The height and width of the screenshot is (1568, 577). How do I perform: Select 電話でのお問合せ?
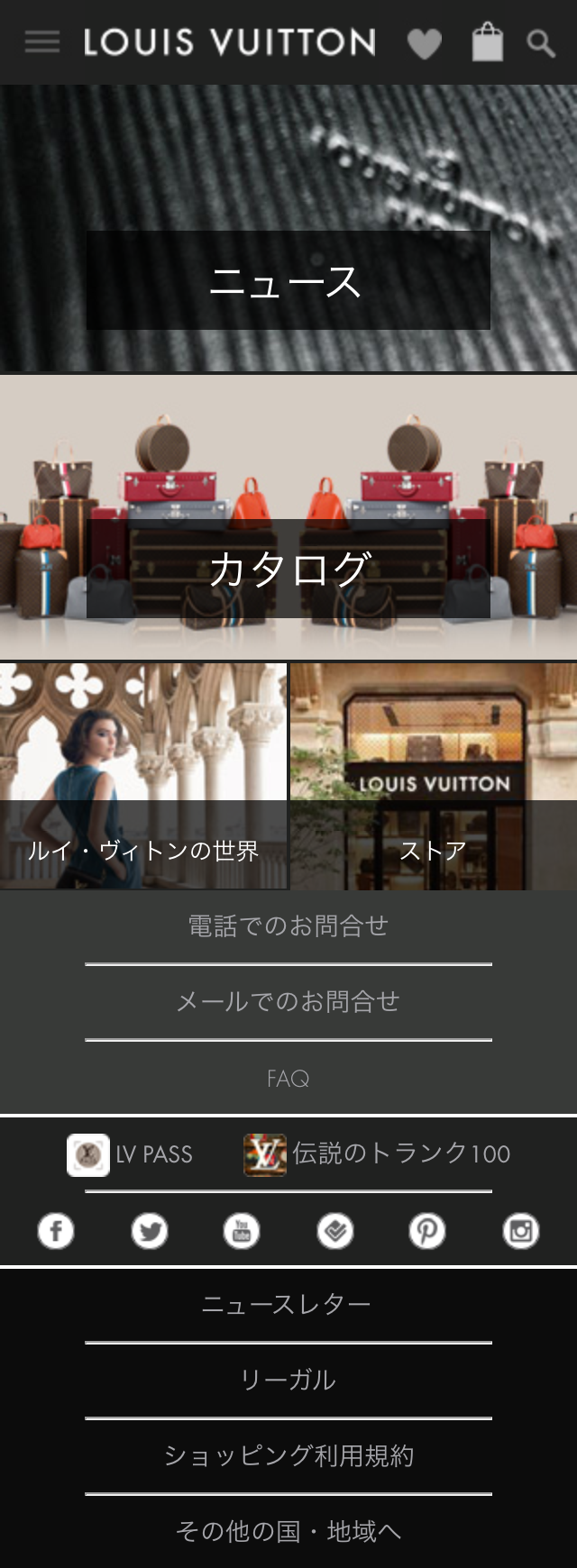click(288, 925)
